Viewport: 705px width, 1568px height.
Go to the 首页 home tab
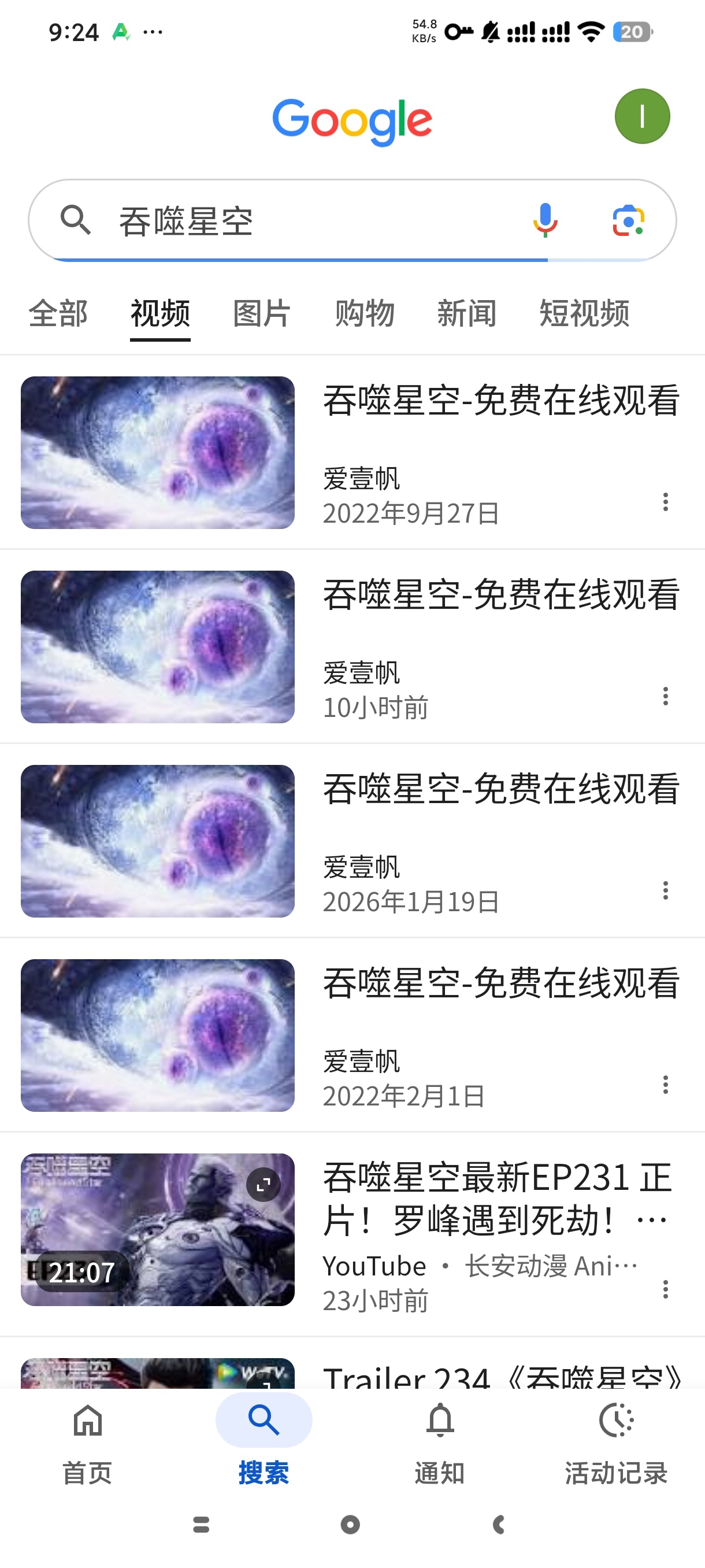[x=88, y=1444]
